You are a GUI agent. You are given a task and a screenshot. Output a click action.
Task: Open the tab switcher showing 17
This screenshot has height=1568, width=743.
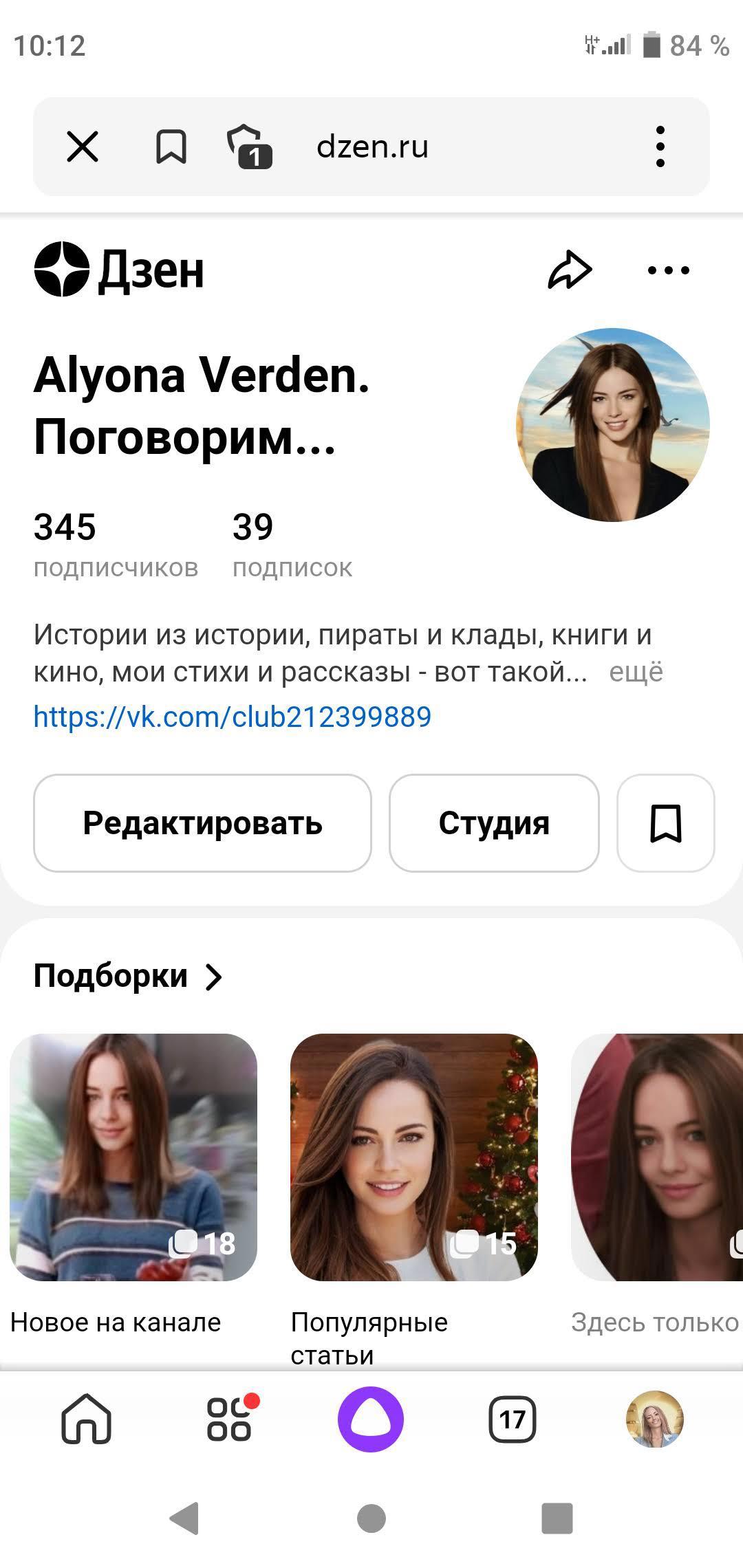pyautogui.click(x=512, y=1419)
